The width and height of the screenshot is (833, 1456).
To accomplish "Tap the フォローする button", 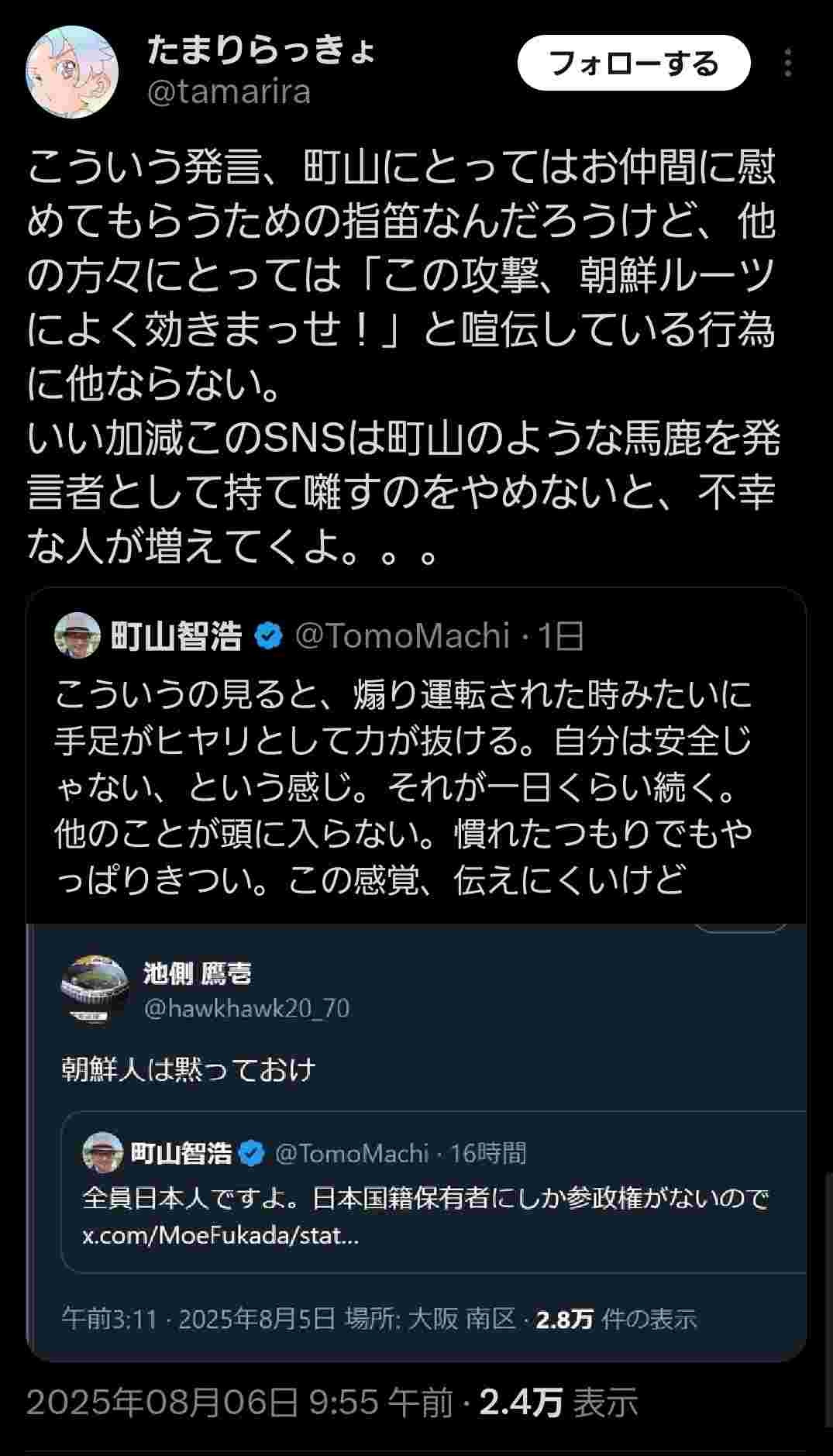I will click(633, 64).
